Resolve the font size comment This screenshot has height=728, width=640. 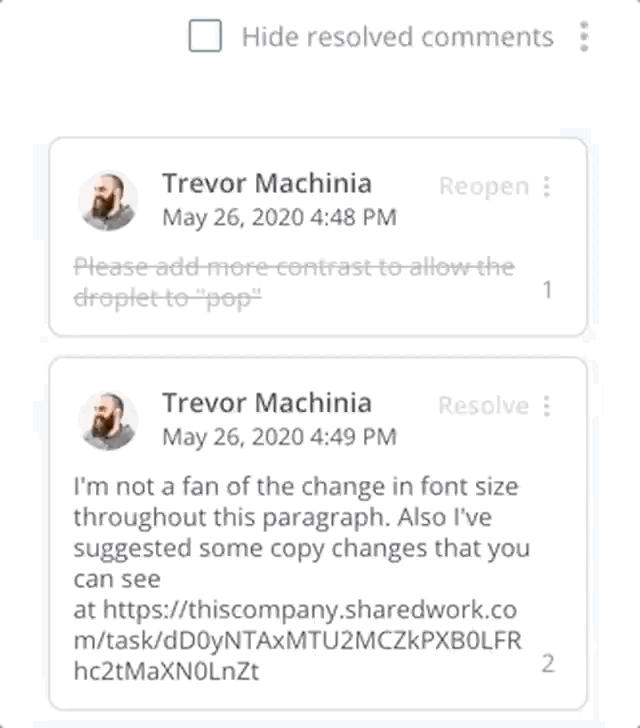(x=483, y=406)
